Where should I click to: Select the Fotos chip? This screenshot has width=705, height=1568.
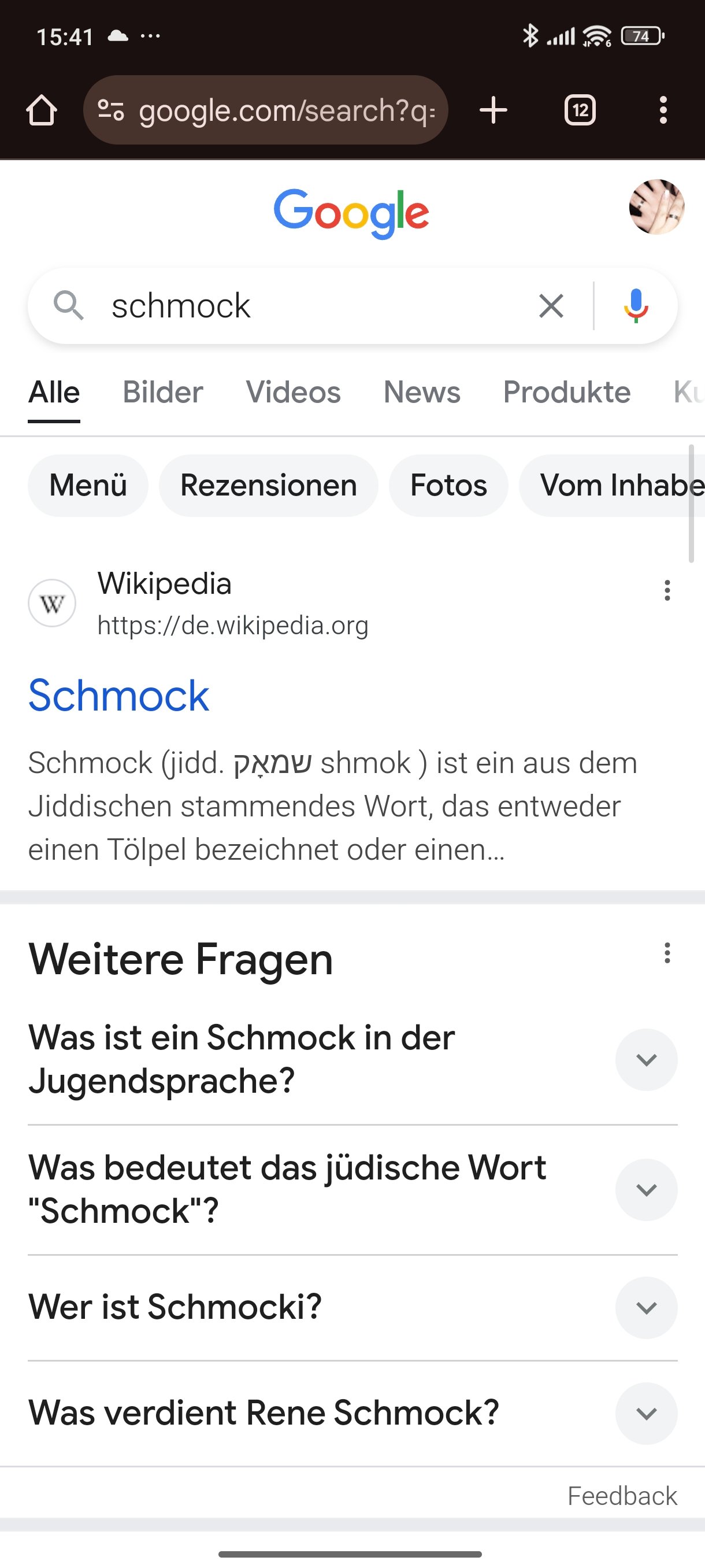pyautogui.click(x=448, y=486)
